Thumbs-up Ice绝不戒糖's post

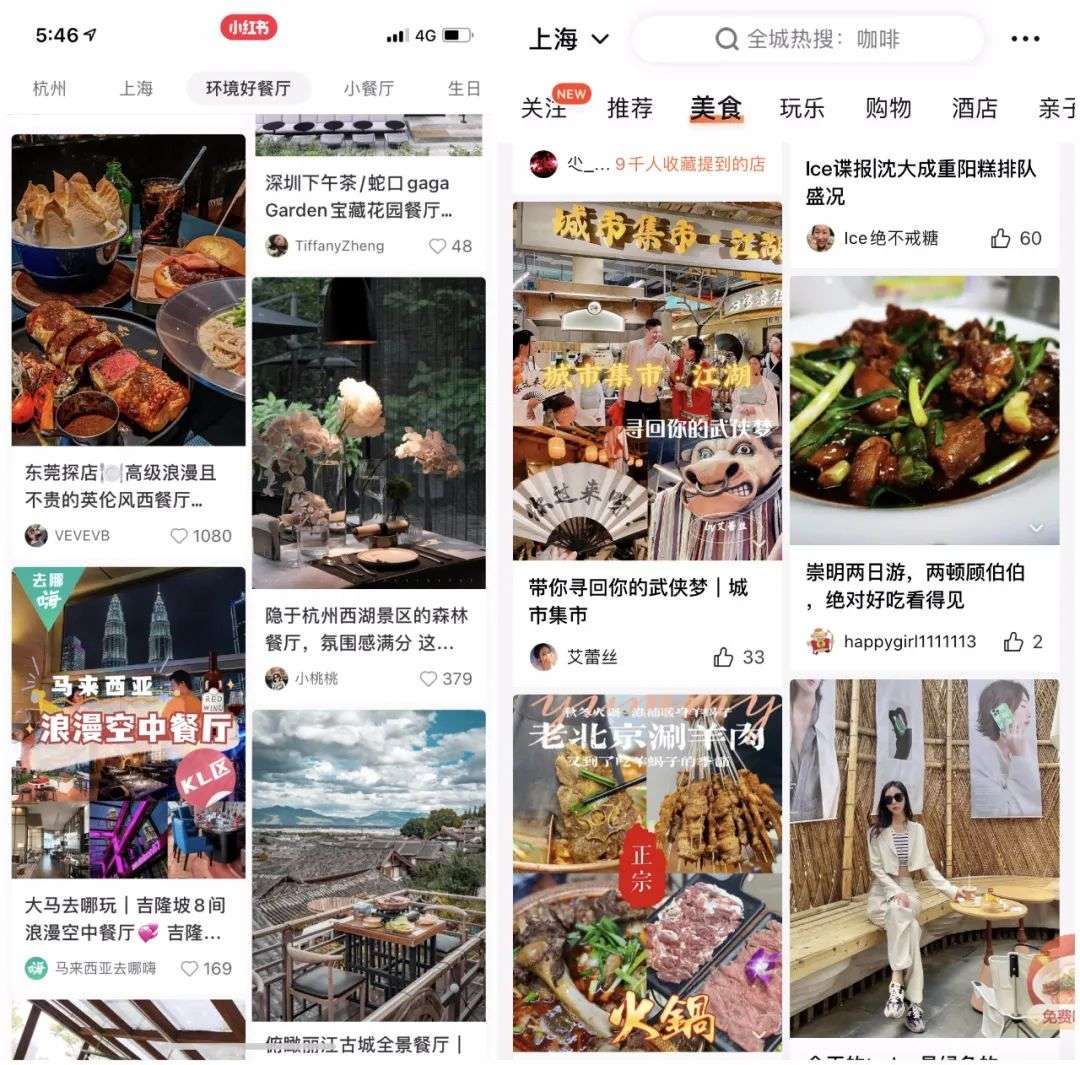click(x=1001, y=238)
